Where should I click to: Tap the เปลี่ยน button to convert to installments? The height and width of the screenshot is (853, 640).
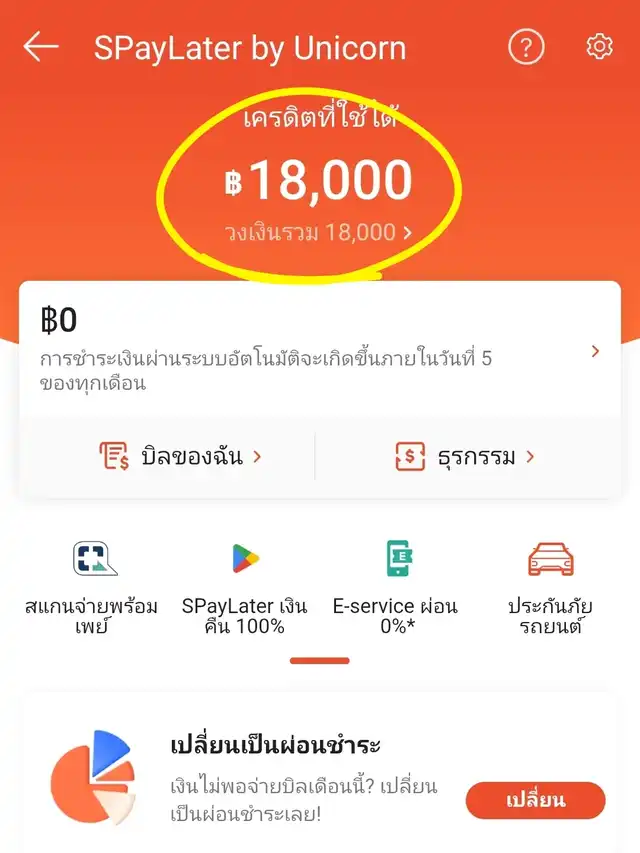(x=535, y=800)
